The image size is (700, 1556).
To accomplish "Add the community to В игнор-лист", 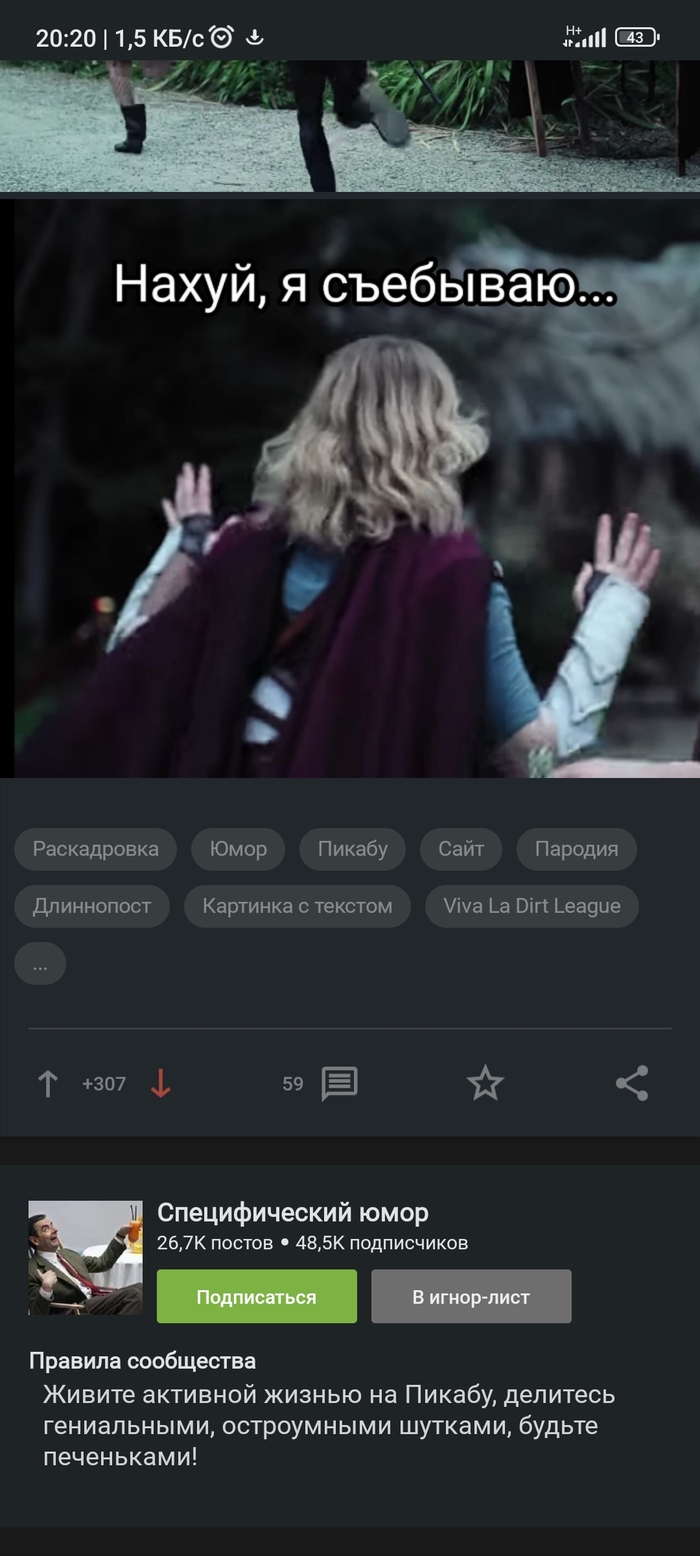I will (471, 1297).
